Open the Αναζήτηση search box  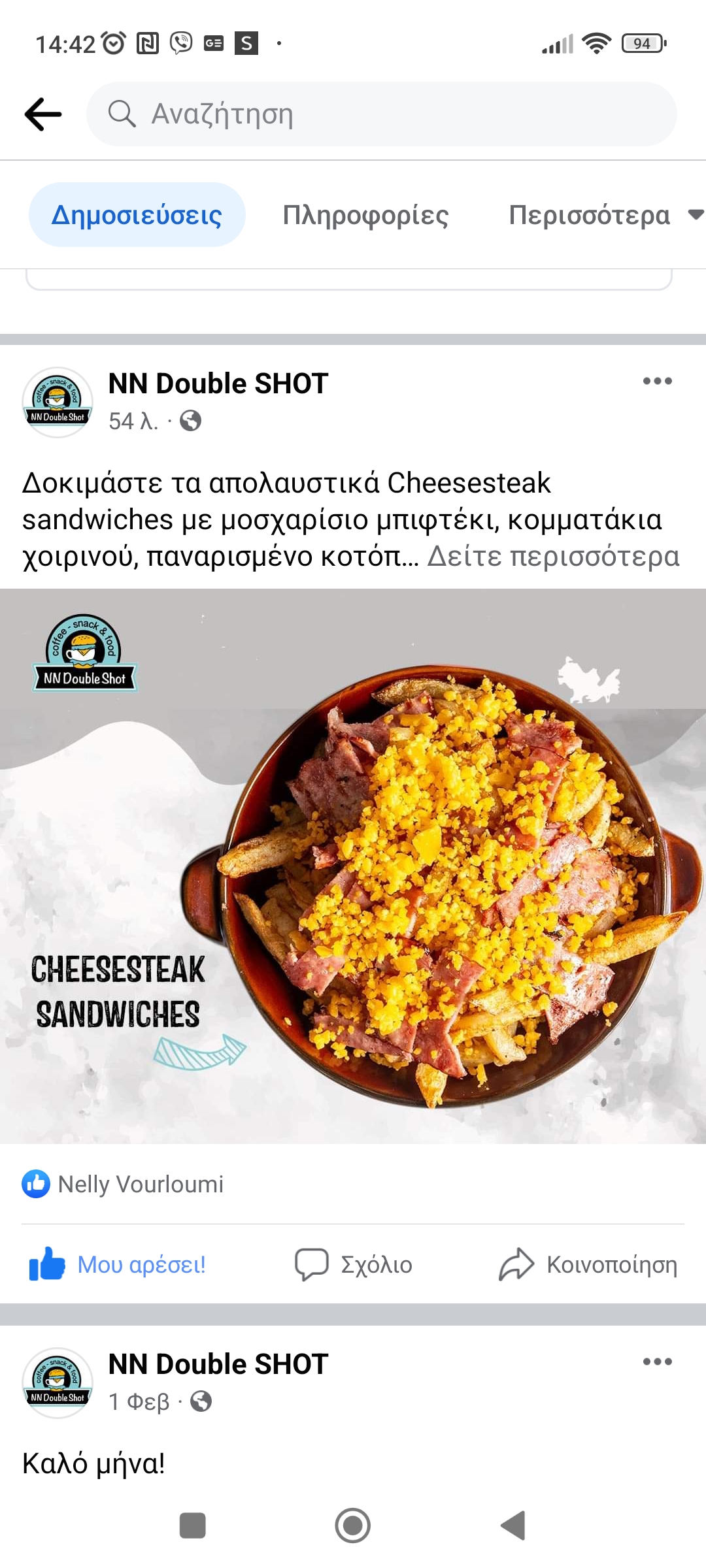click(x=382, y=114)
